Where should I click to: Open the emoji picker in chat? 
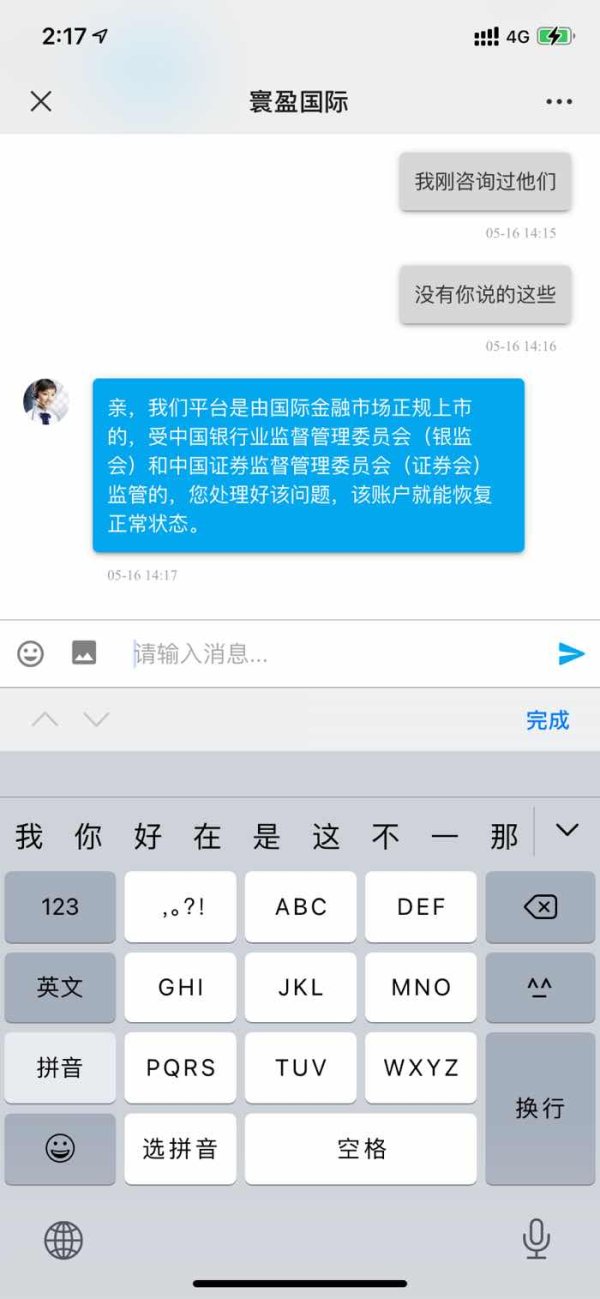click(x=31, y=654)
